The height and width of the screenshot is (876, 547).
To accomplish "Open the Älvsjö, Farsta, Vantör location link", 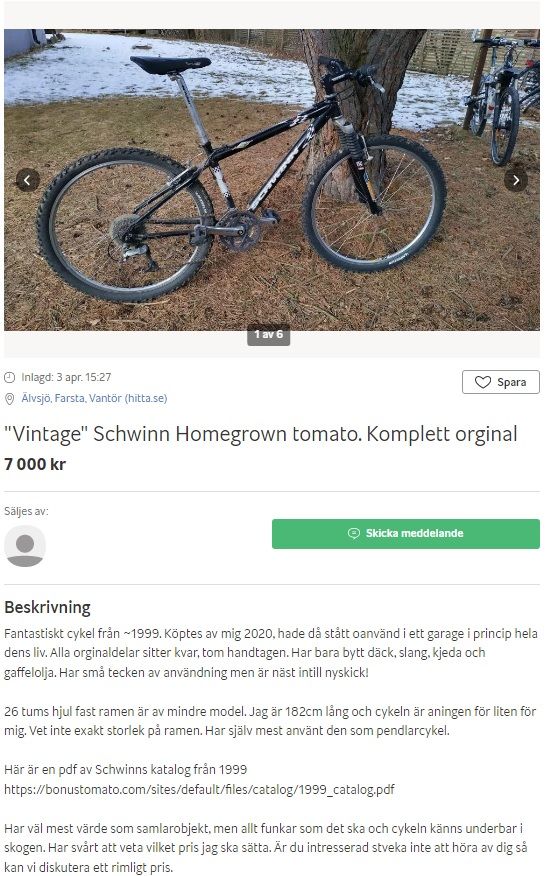I will tap(94, 398).
